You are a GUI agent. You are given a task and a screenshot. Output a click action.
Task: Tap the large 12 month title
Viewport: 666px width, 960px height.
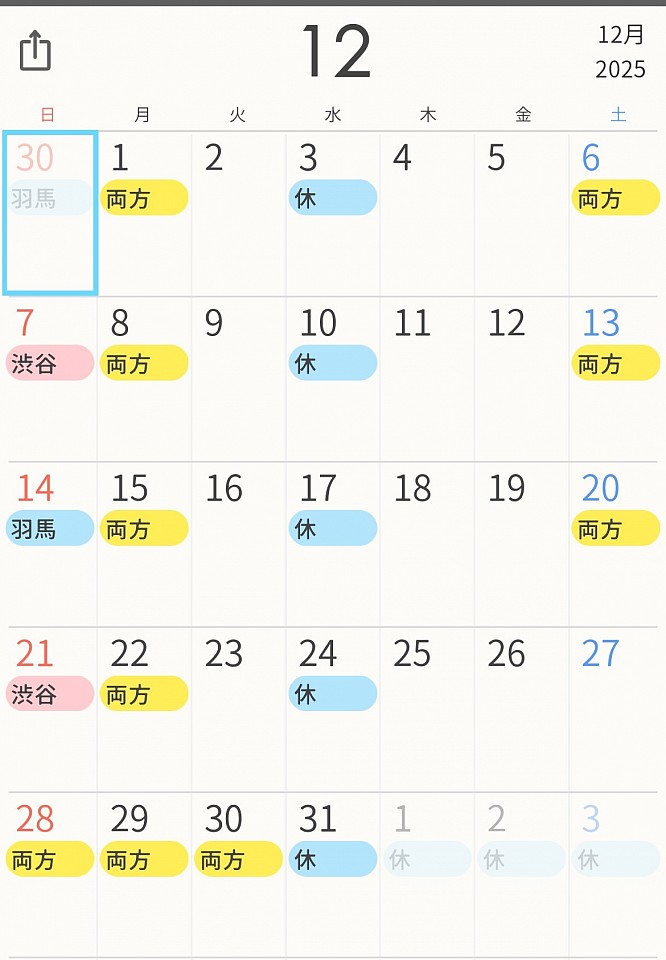coord(336,52)
